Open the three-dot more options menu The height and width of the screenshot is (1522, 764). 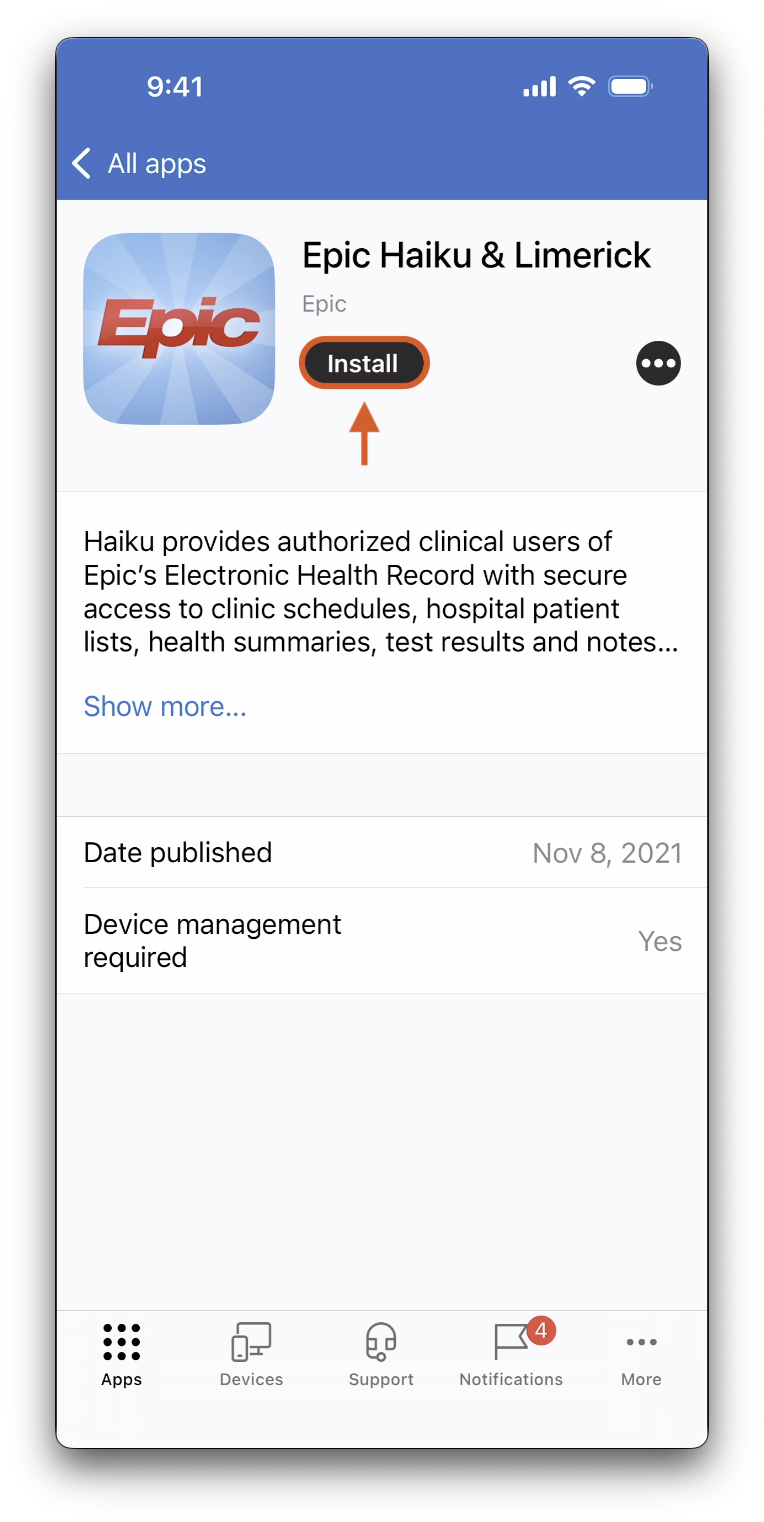coord(658,363)
